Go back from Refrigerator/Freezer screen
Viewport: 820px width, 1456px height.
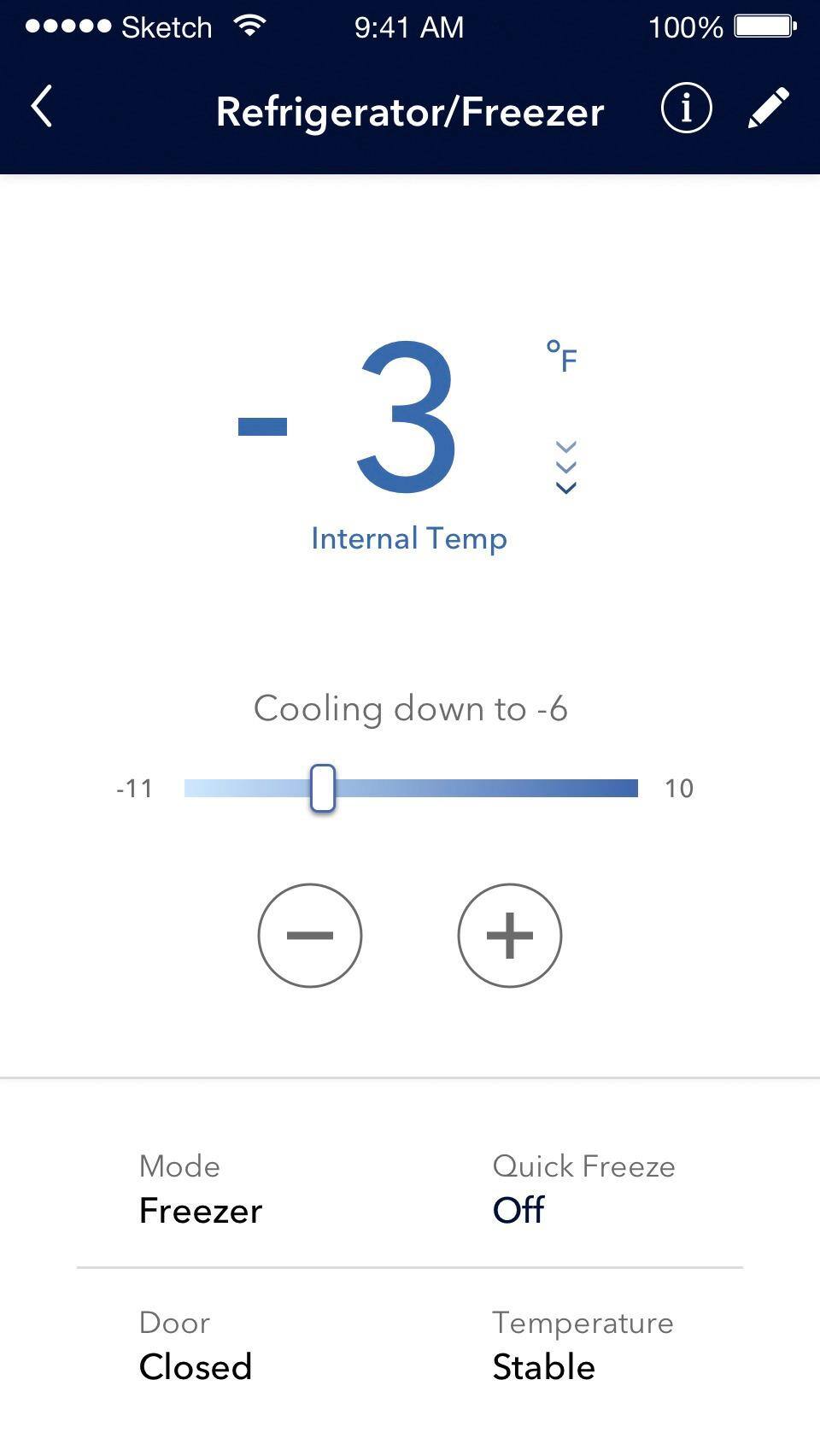pyautogui.click(x=42, y=108)
